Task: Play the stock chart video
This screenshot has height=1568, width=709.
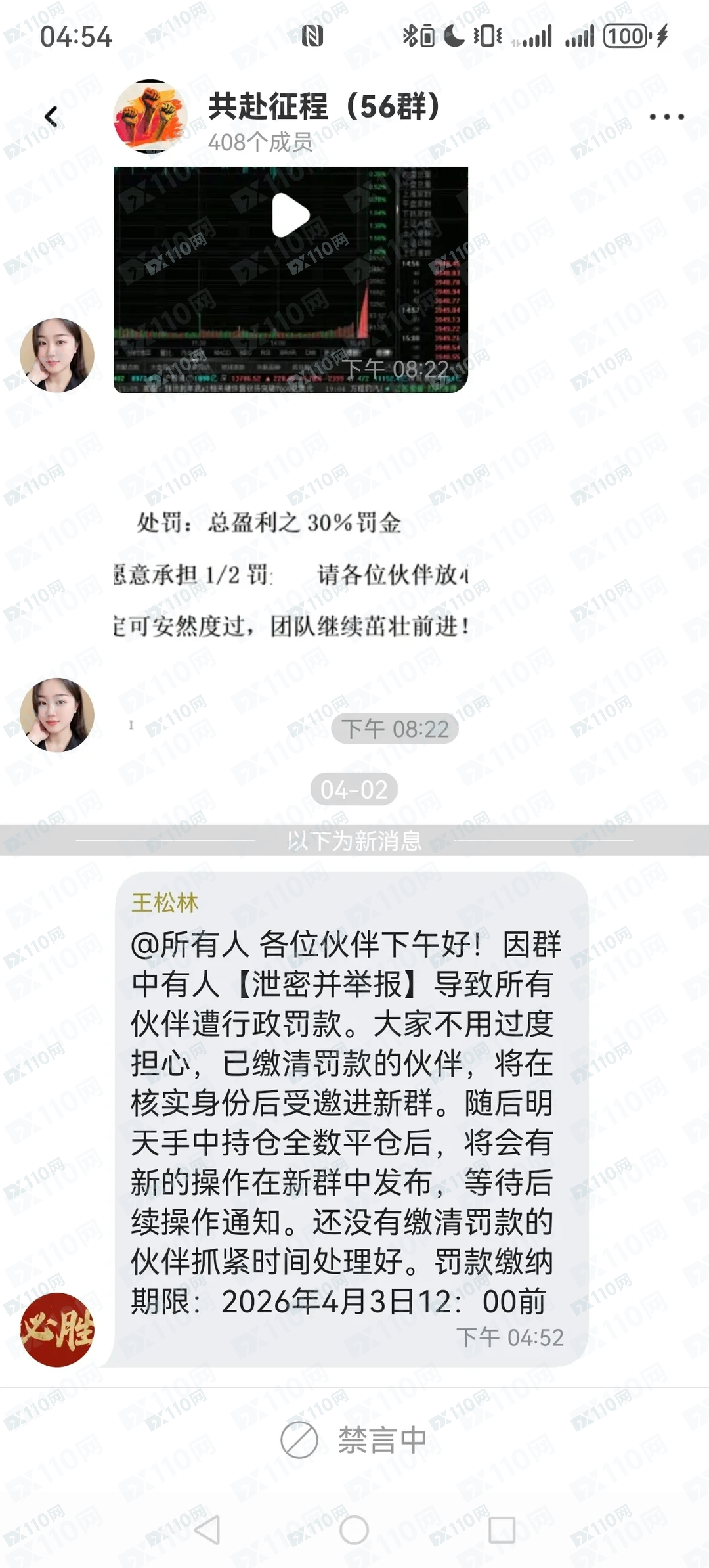Action: (x=291, y=215)
